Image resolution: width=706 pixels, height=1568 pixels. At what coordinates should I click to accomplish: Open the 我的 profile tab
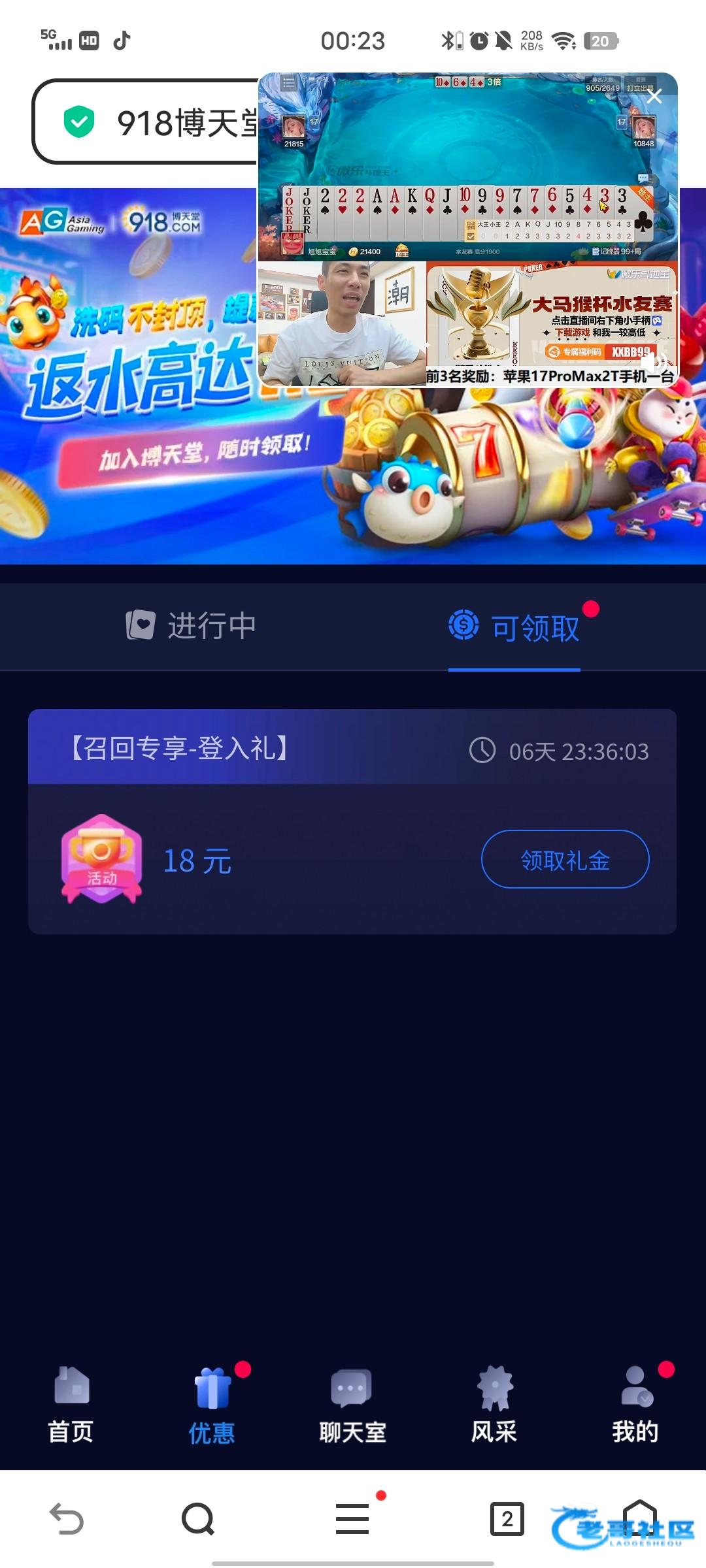pyautogui.click(x=635, y=1405)
